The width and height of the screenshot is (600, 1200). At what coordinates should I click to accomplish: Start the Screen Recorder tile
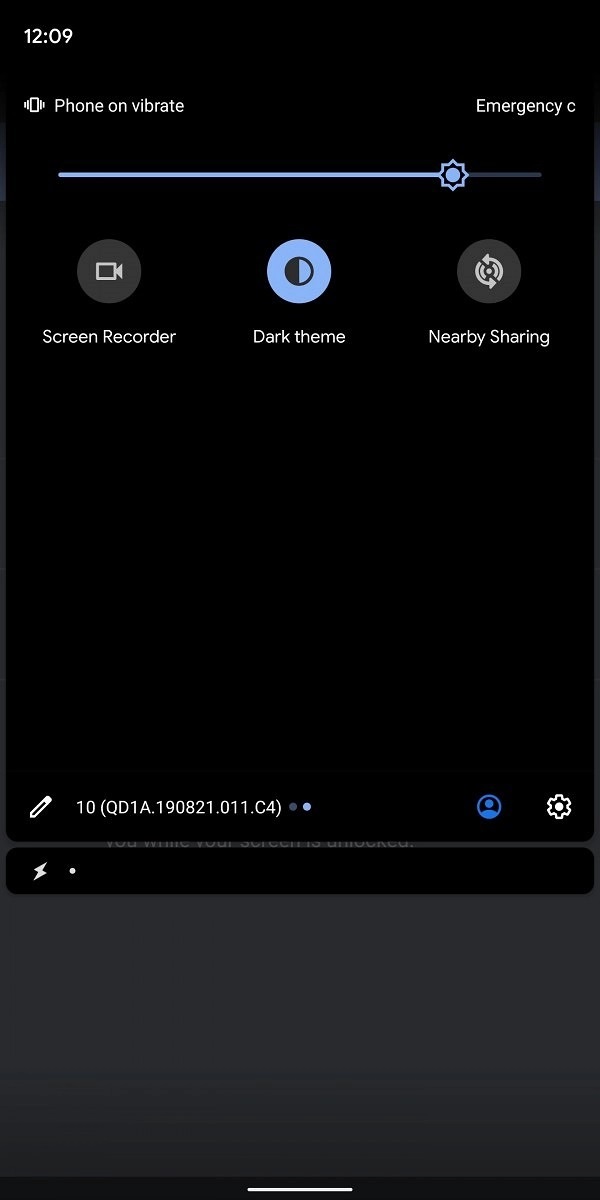(109, 271)
